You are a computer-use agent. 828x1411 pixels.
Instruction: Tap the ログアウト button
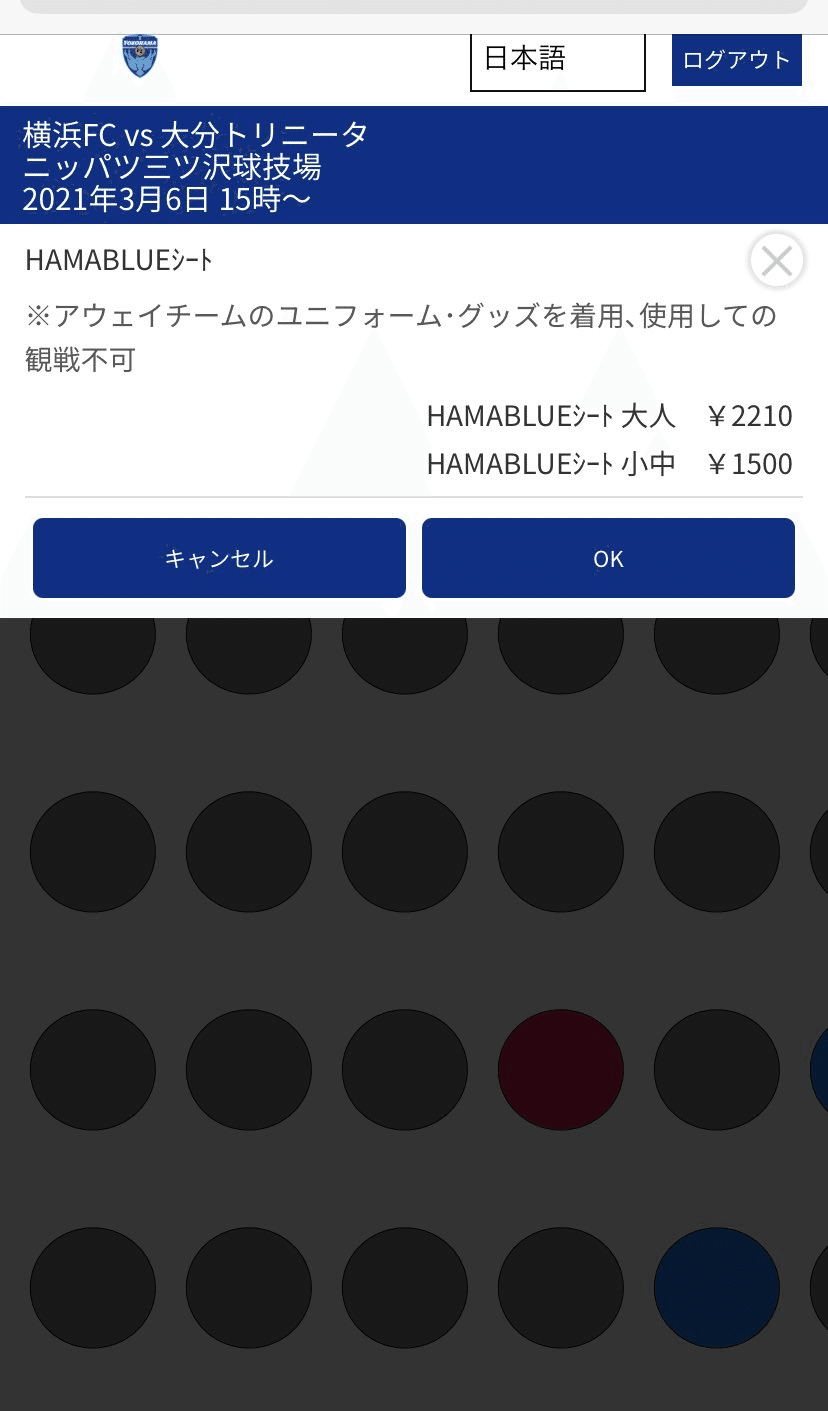736,60
